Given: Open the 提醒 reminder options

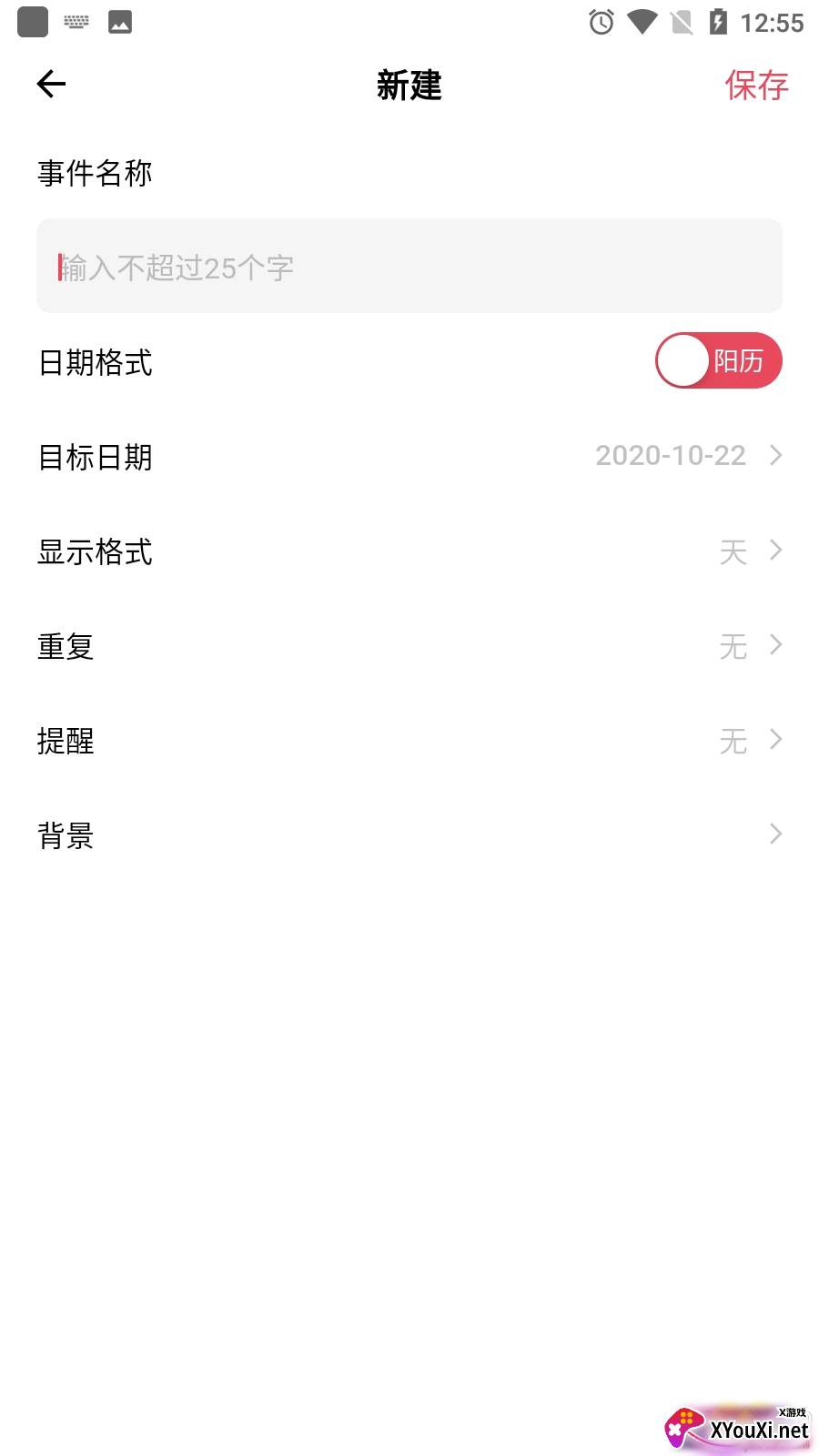Looking at the screenshot, I should (774, 740).
